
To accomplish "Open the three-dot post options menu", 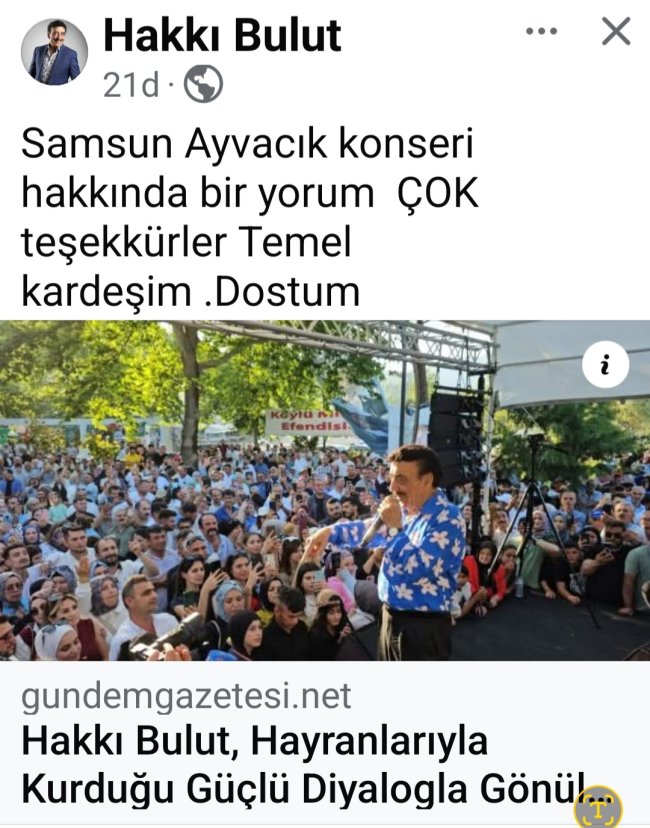I will [541, 32].
